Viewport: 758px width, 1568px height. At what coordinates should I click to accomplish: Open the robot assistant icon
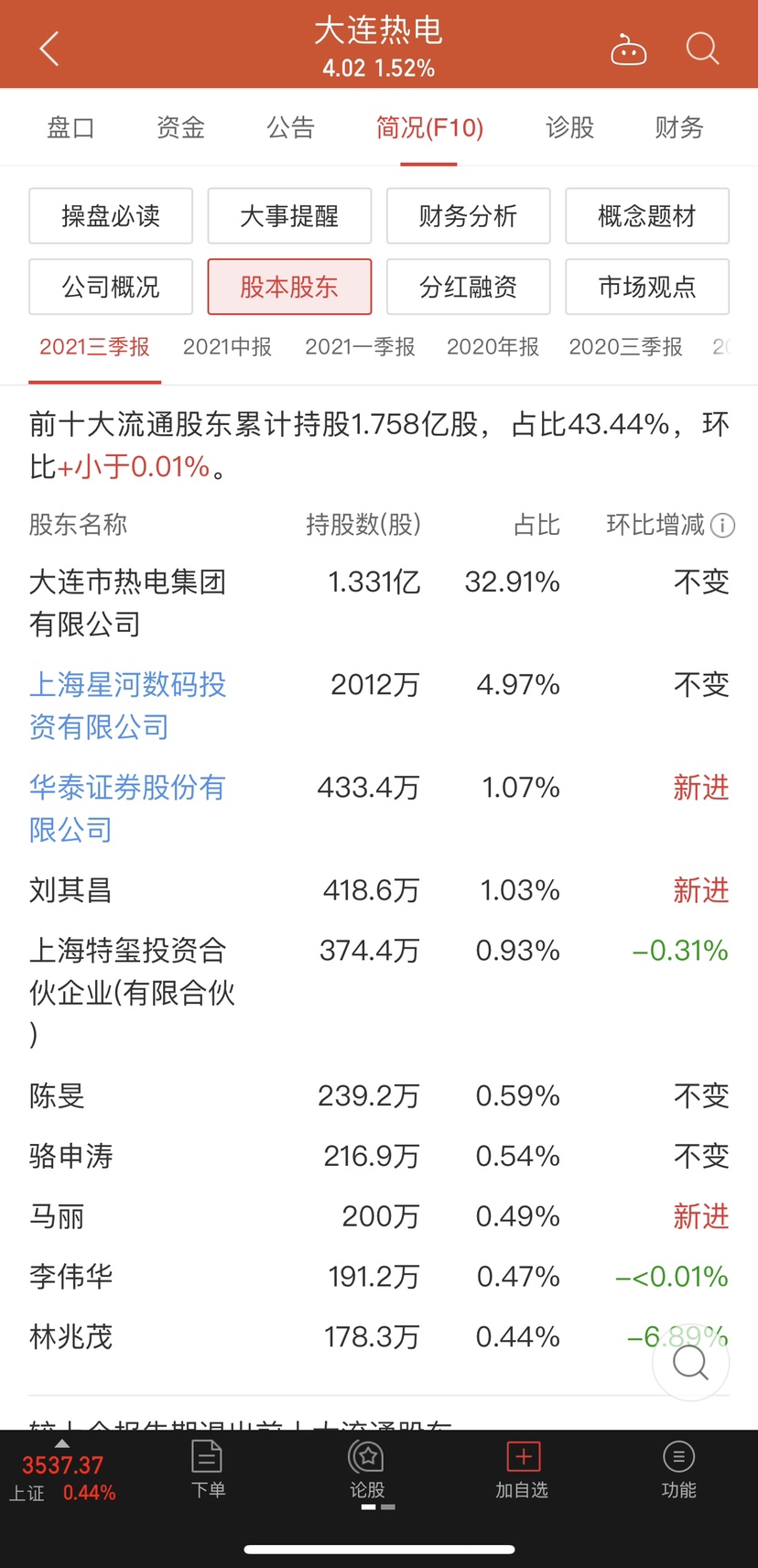(628, 49)
